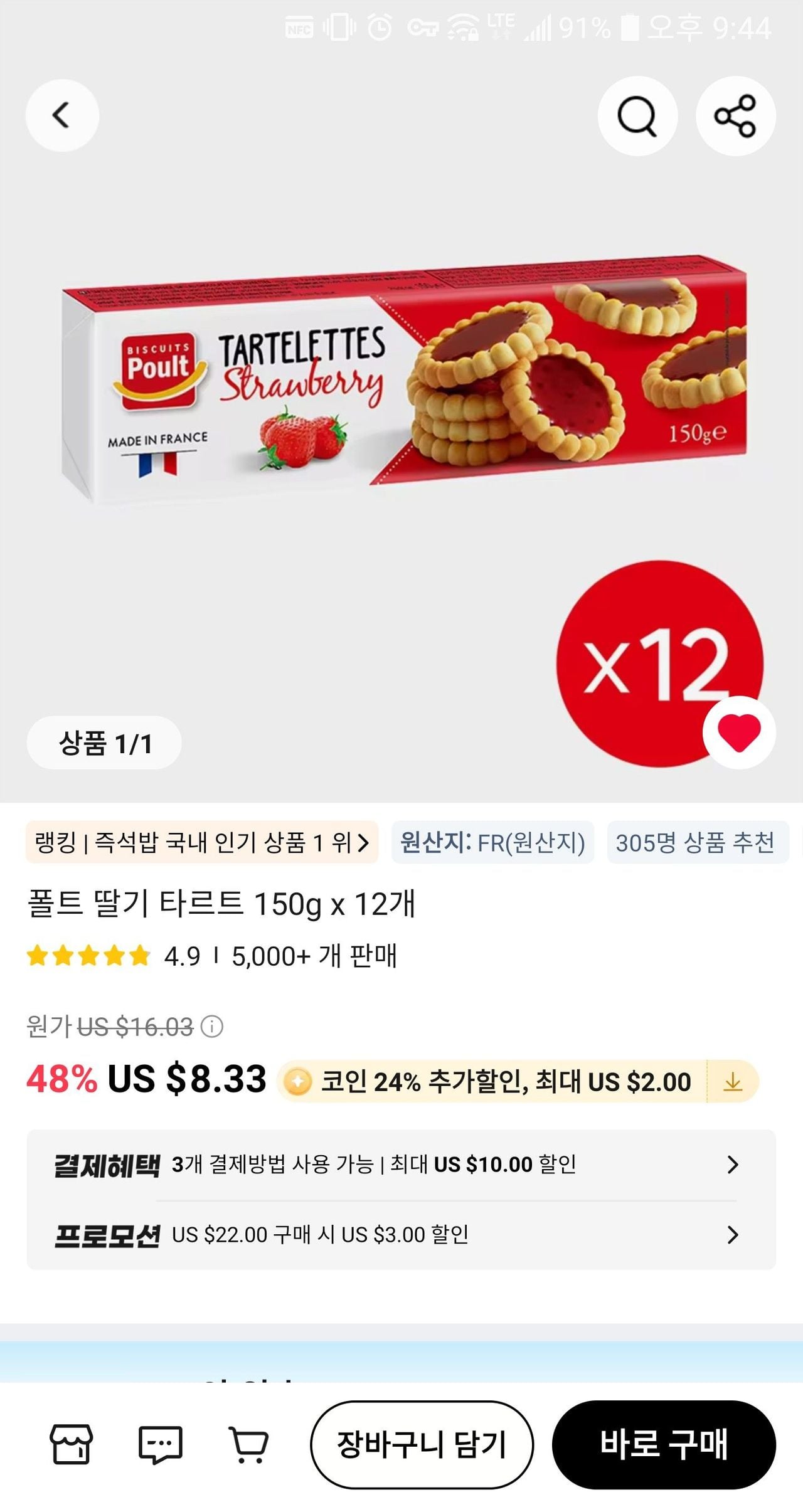Open the 랭킹 즉석밥 인기 상품 chip

(201, 842)
